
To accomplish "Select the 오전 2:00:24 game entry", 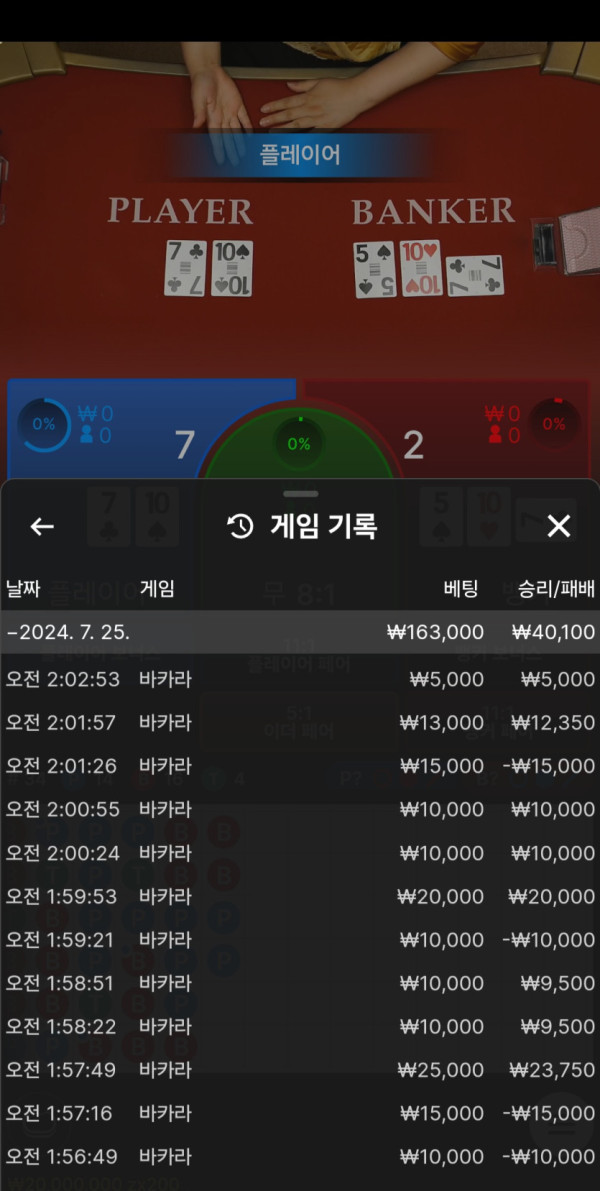I will pos(300,853).
